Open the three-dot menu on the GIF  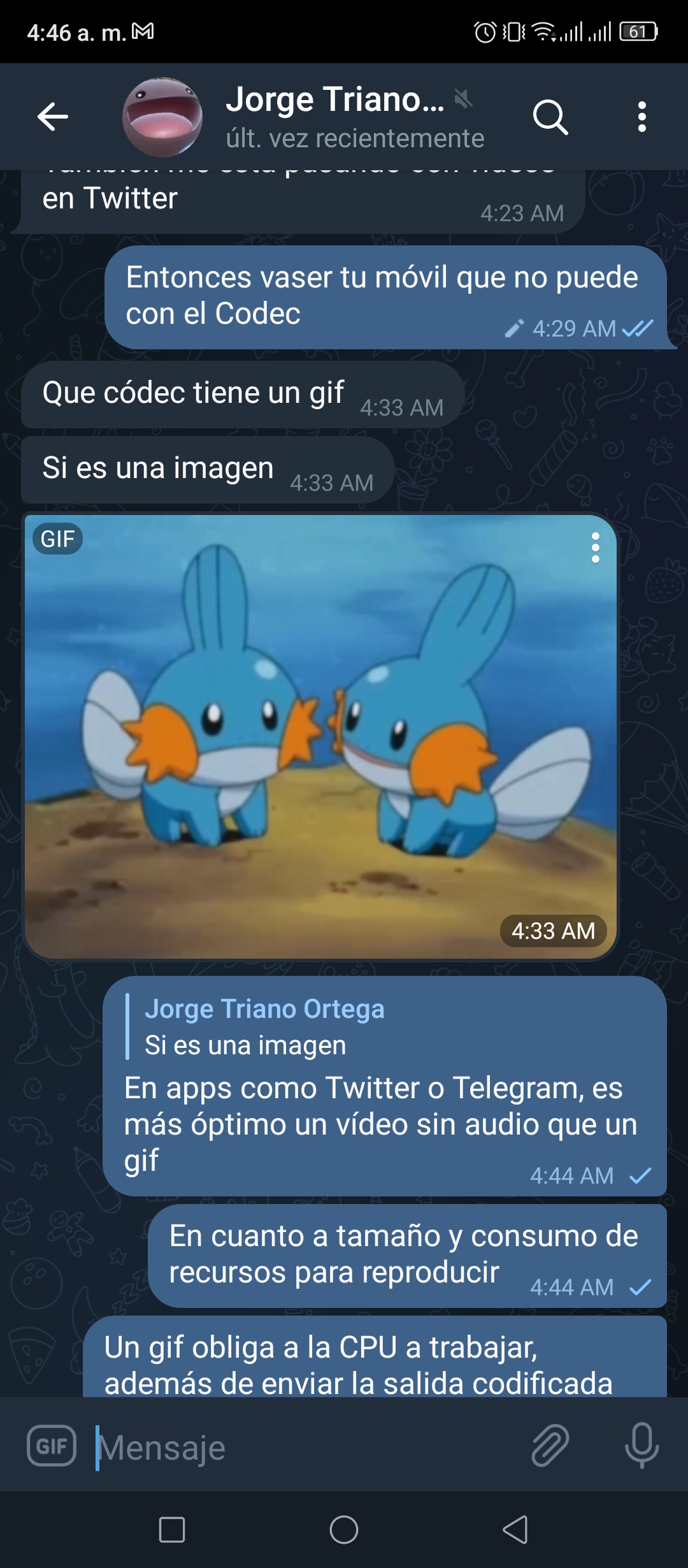point(595,548)
